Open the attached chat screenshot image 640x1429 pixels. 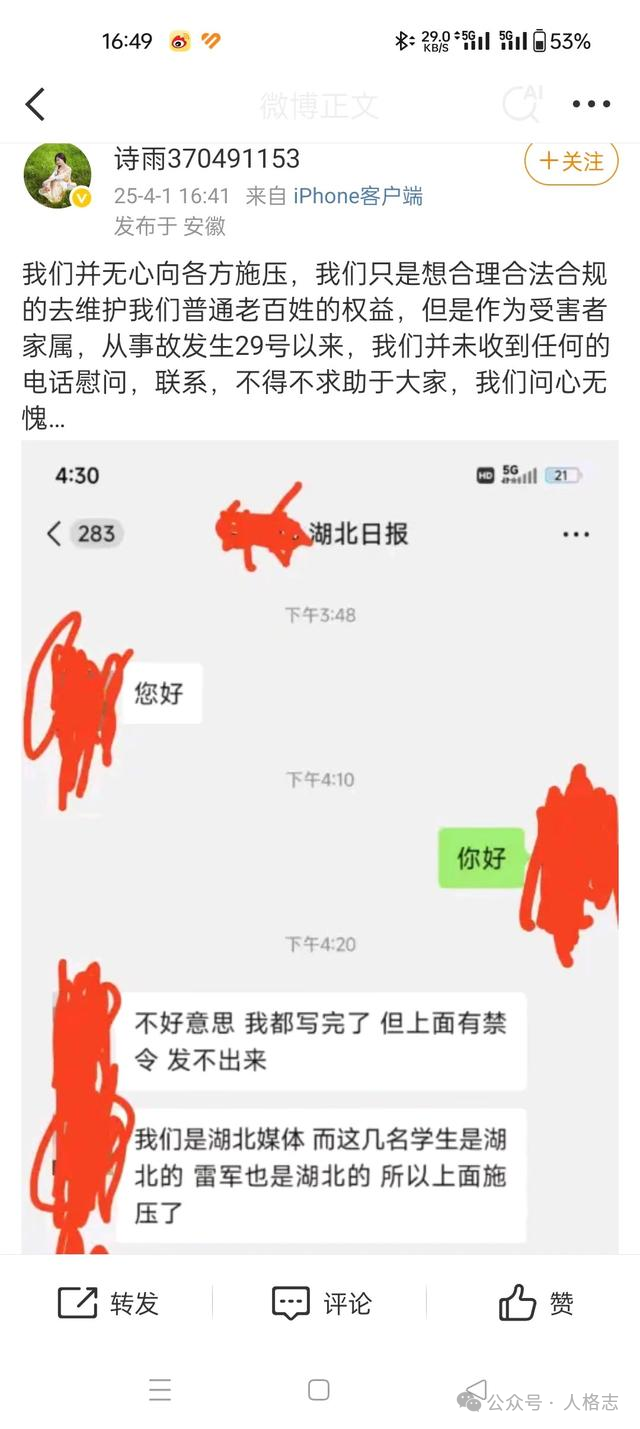(x=320, y=847)
